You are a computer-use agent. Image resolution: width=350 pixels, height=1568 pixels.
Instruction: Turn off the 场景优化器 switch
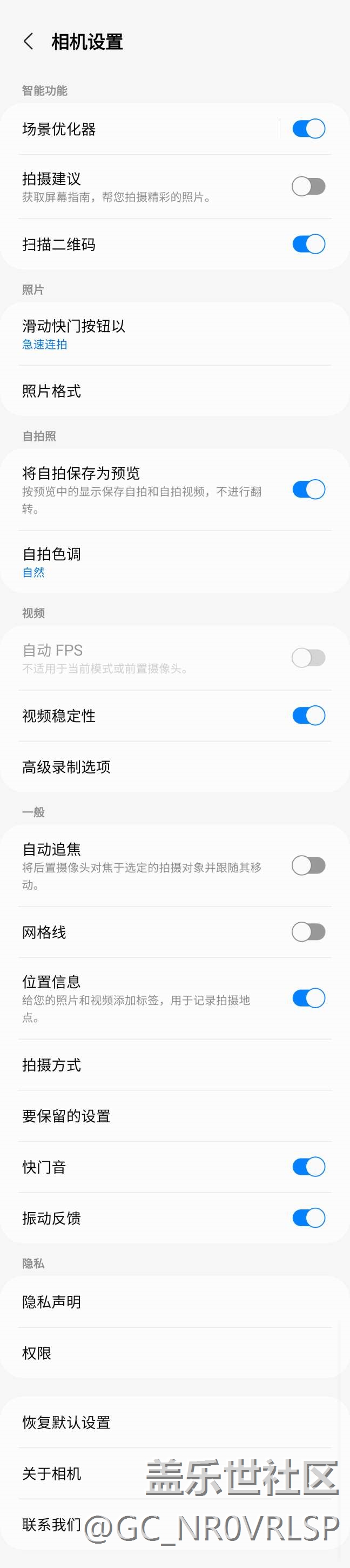coord(309,129)
